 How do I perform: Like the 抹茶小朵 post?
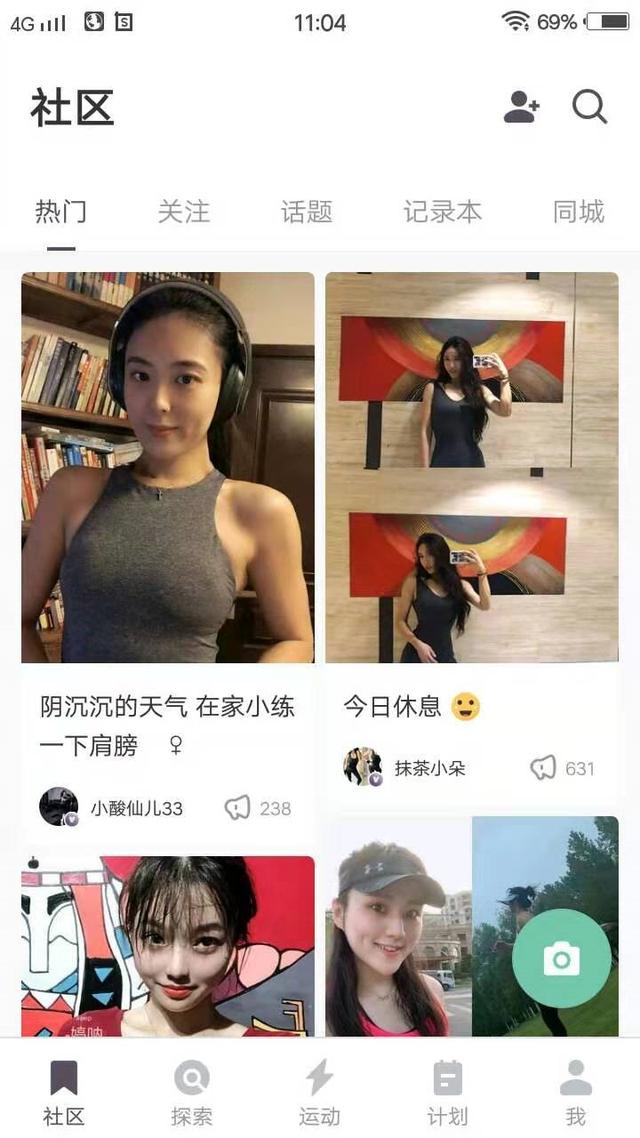point(543,768)
